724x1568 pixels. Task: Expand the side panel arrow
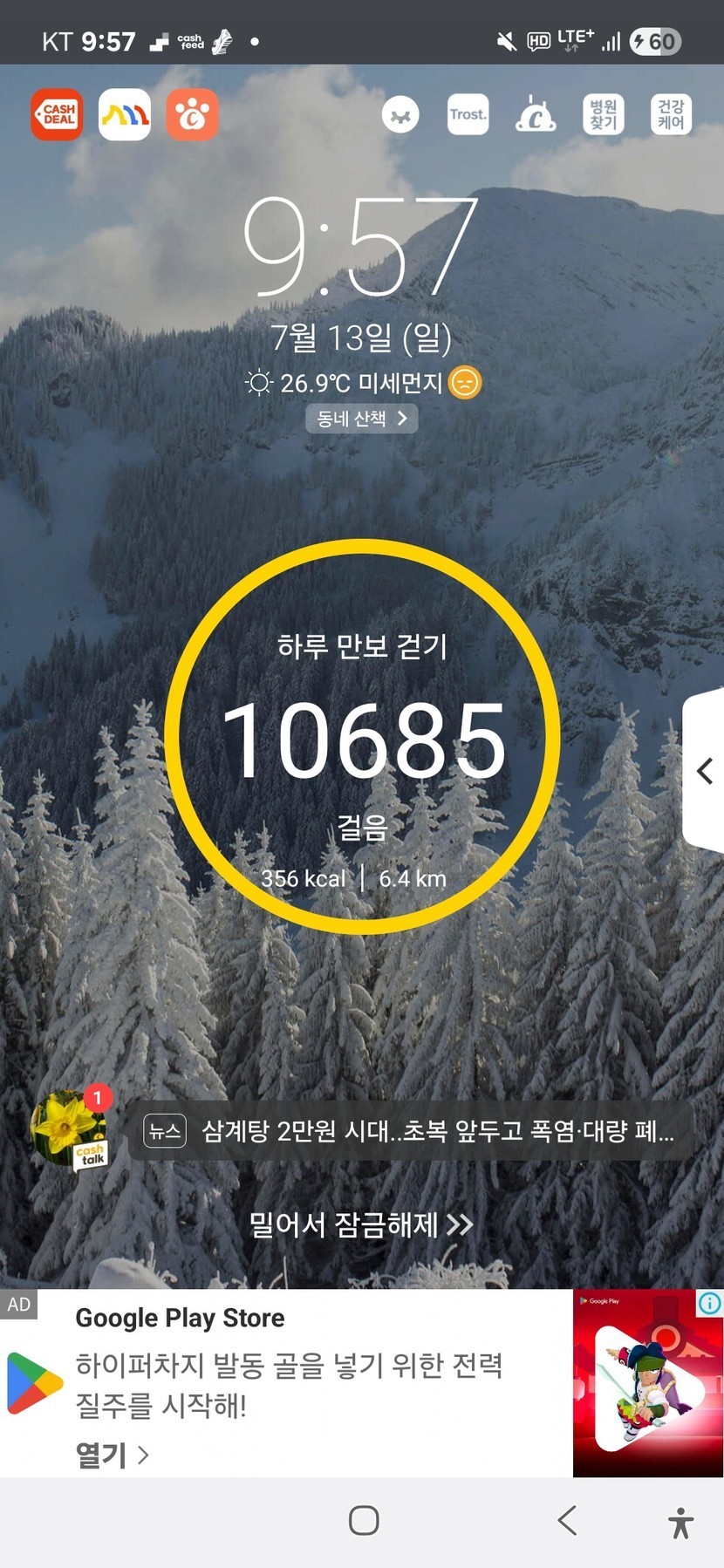(705, 771)
